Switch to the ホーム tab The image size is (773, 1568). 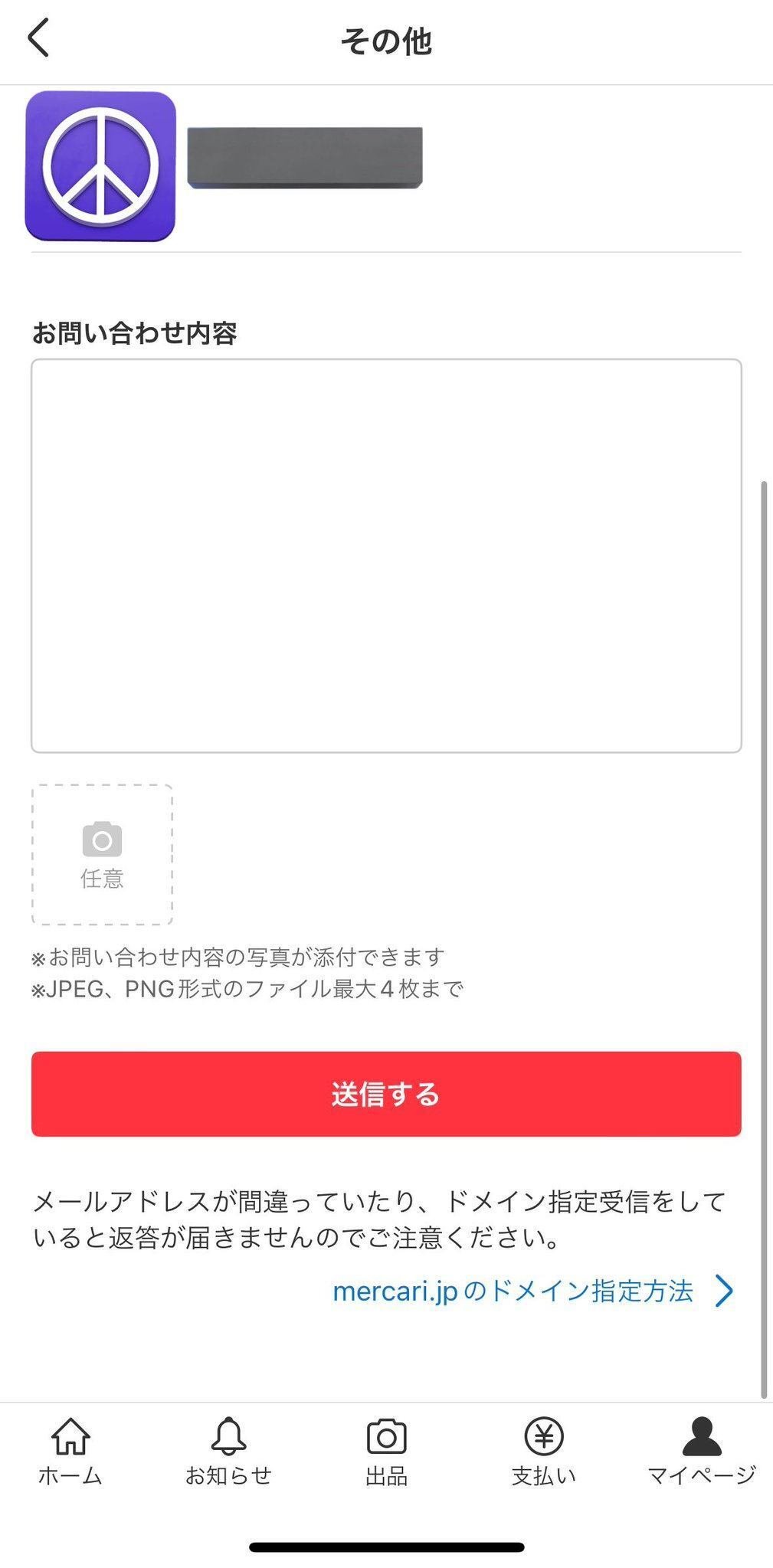(x=70, y=1452)
